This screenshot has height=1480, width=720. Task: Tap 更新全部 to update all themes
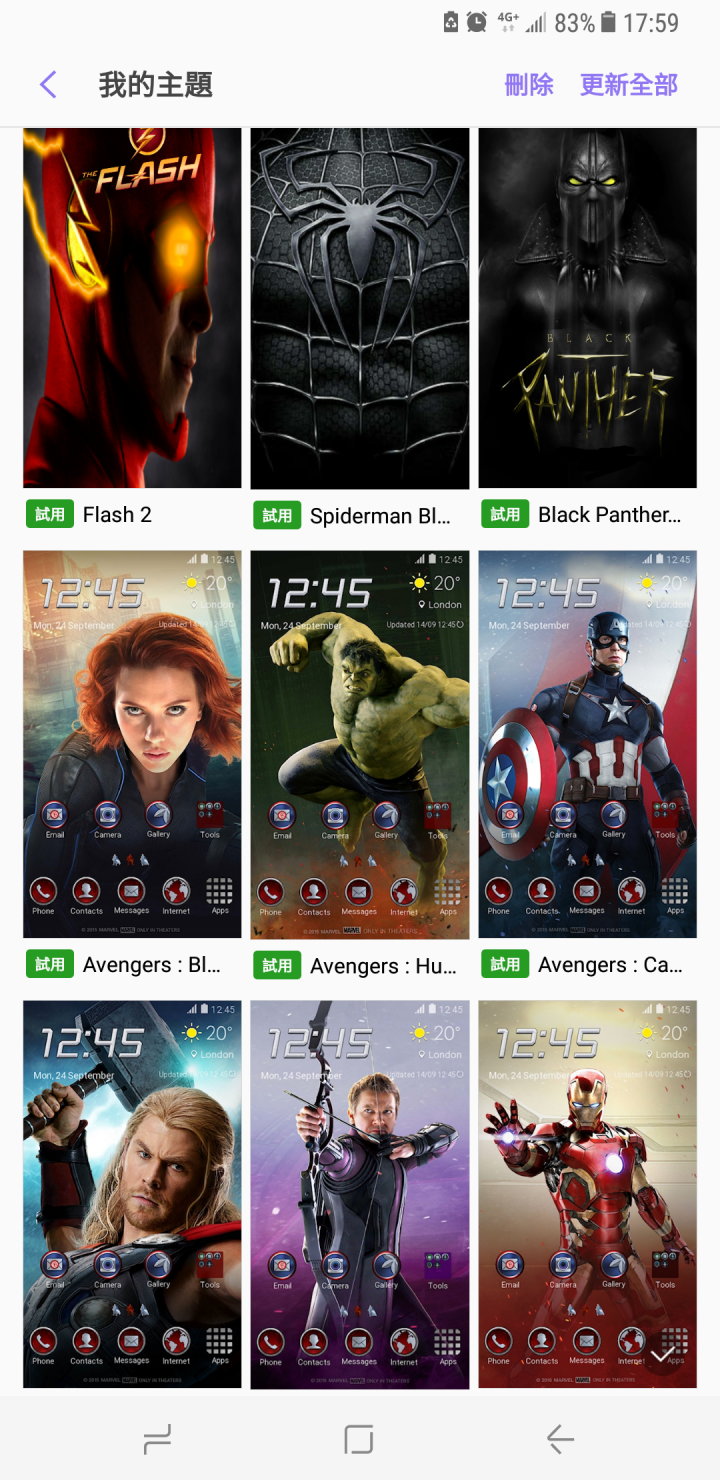[x=628, y=85]
